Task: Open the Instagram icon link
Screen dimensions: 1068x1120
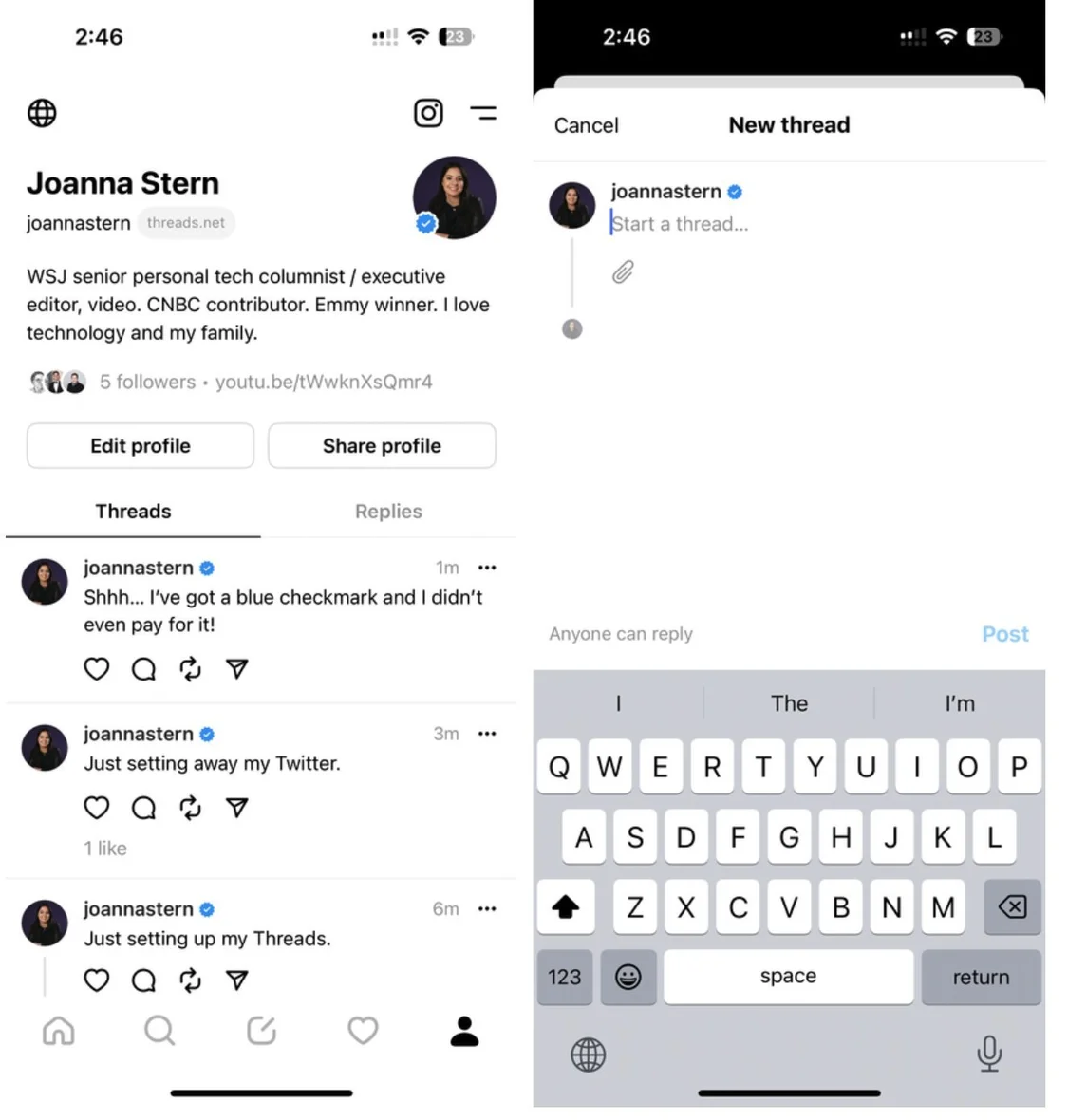Action: [428, 113]
